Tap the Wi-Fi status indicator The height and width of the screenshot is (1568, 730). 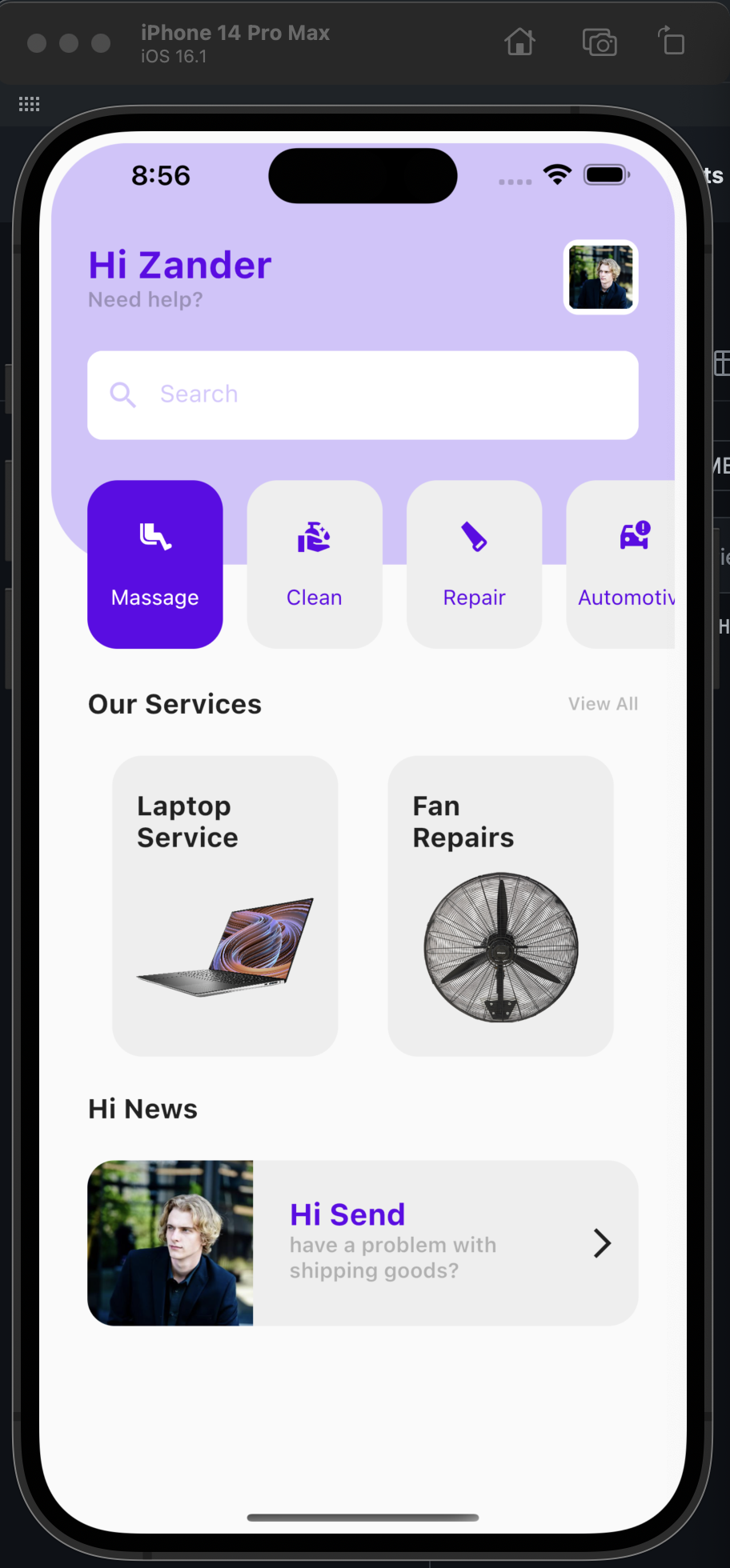click(x=558, y=174)
